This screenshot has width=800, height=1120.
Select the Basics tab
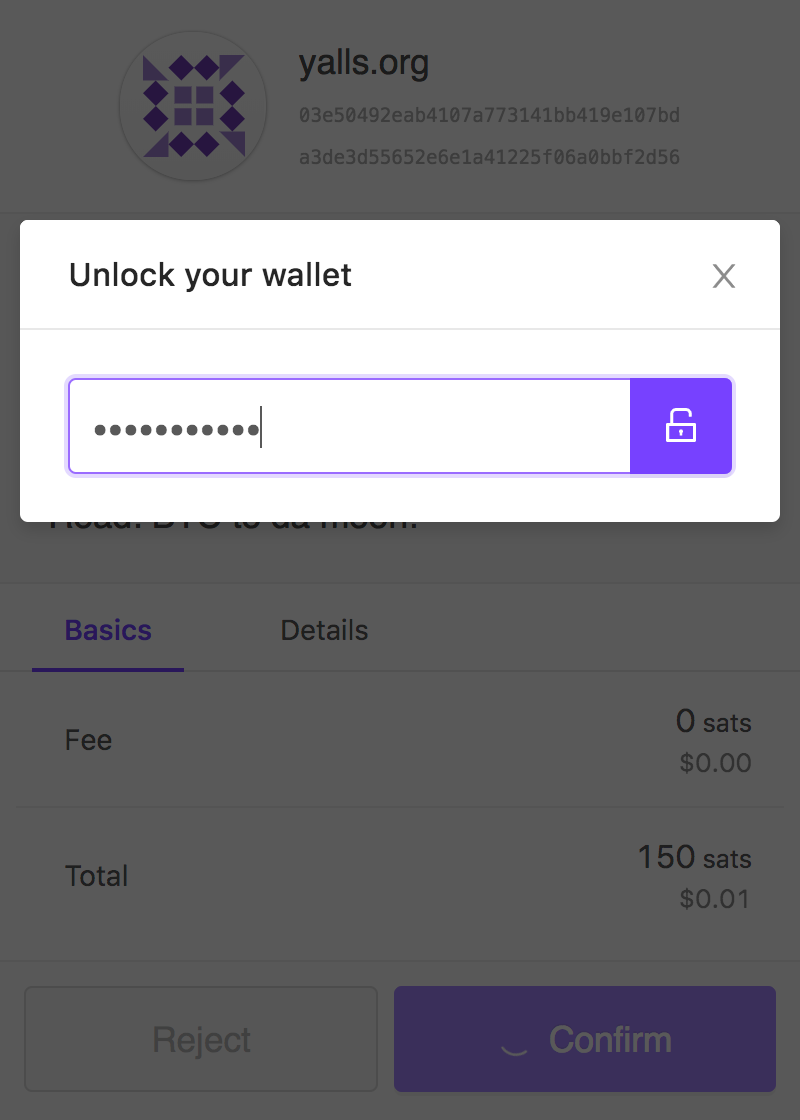tap(108, 631)
